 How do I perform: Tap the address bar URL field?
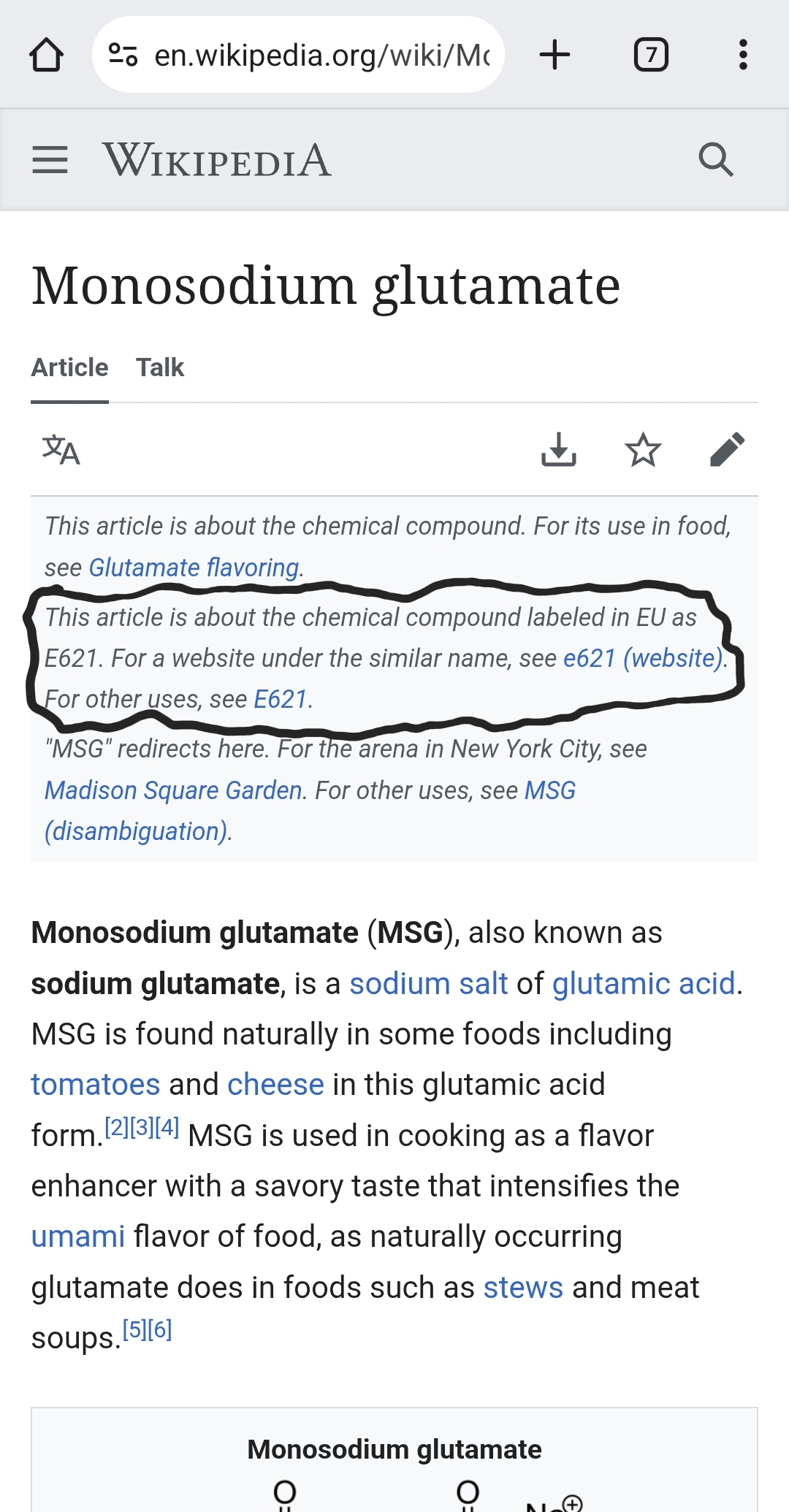click(321, 55)
